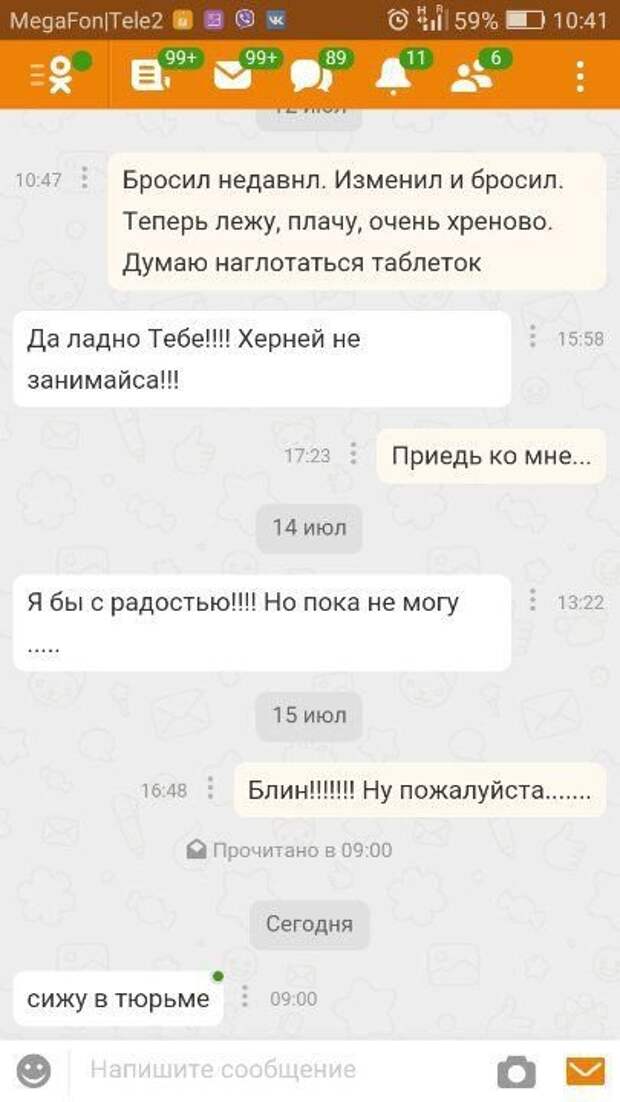Viewport: 620px width, 1102px height.
Task: Open options for the 17:23 message
Action: point(353,455)
